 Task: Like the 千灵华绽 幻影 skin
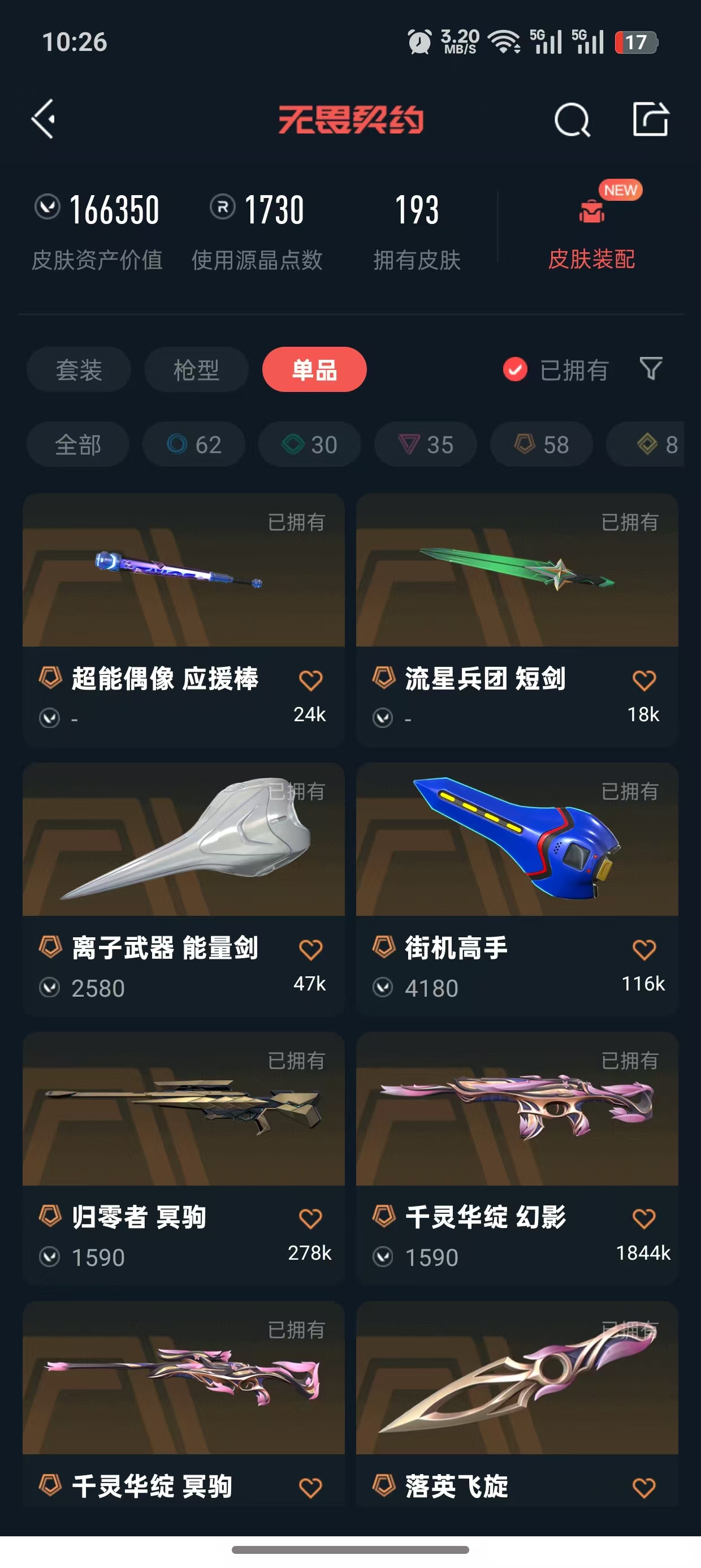coord(644,1218)
